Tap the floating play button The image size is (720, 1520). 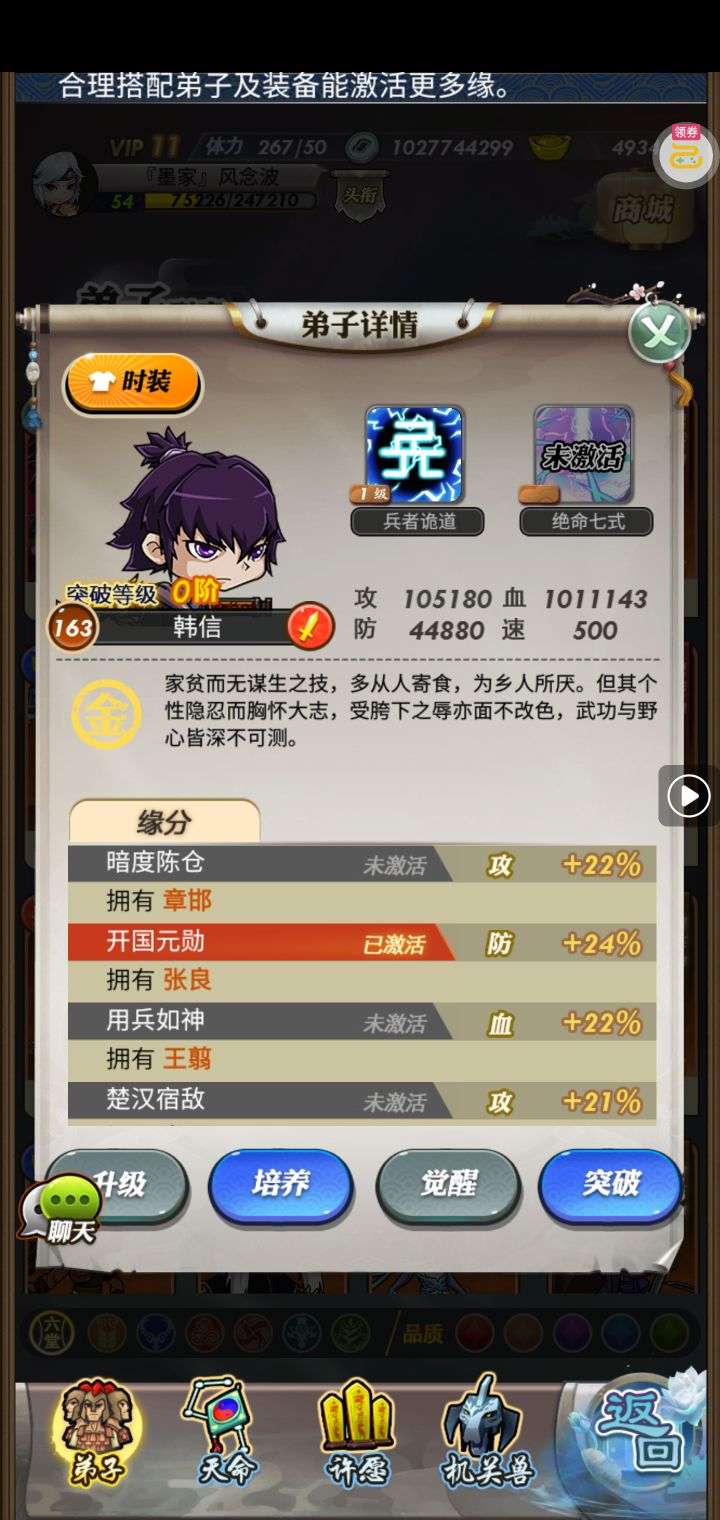[688, 796]
